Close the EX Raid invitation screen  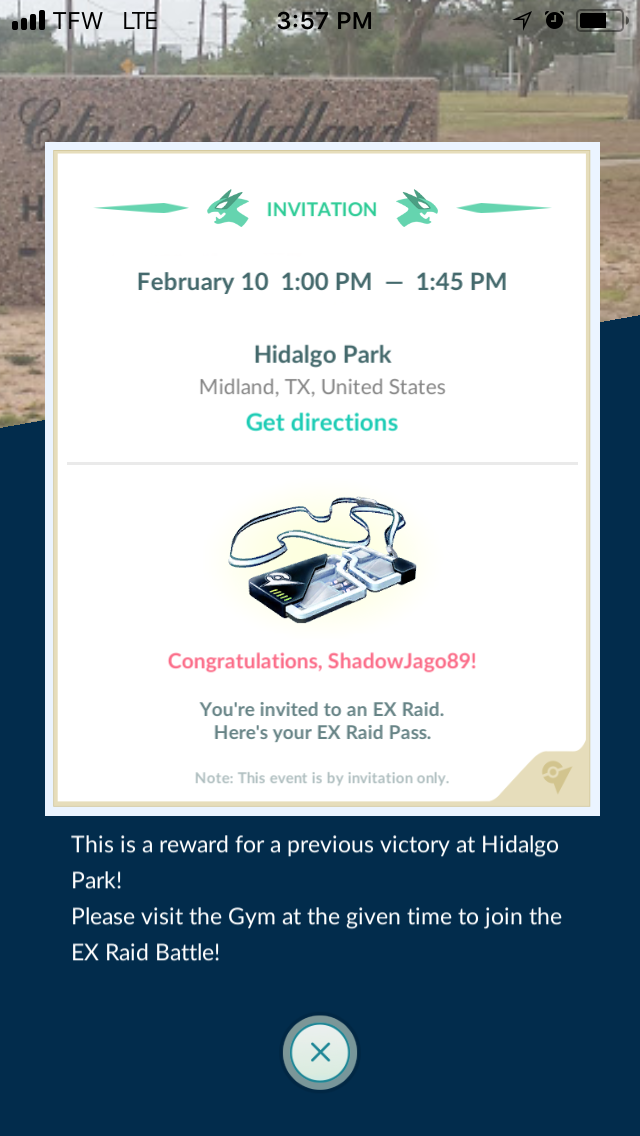(x=320, y=1052)
